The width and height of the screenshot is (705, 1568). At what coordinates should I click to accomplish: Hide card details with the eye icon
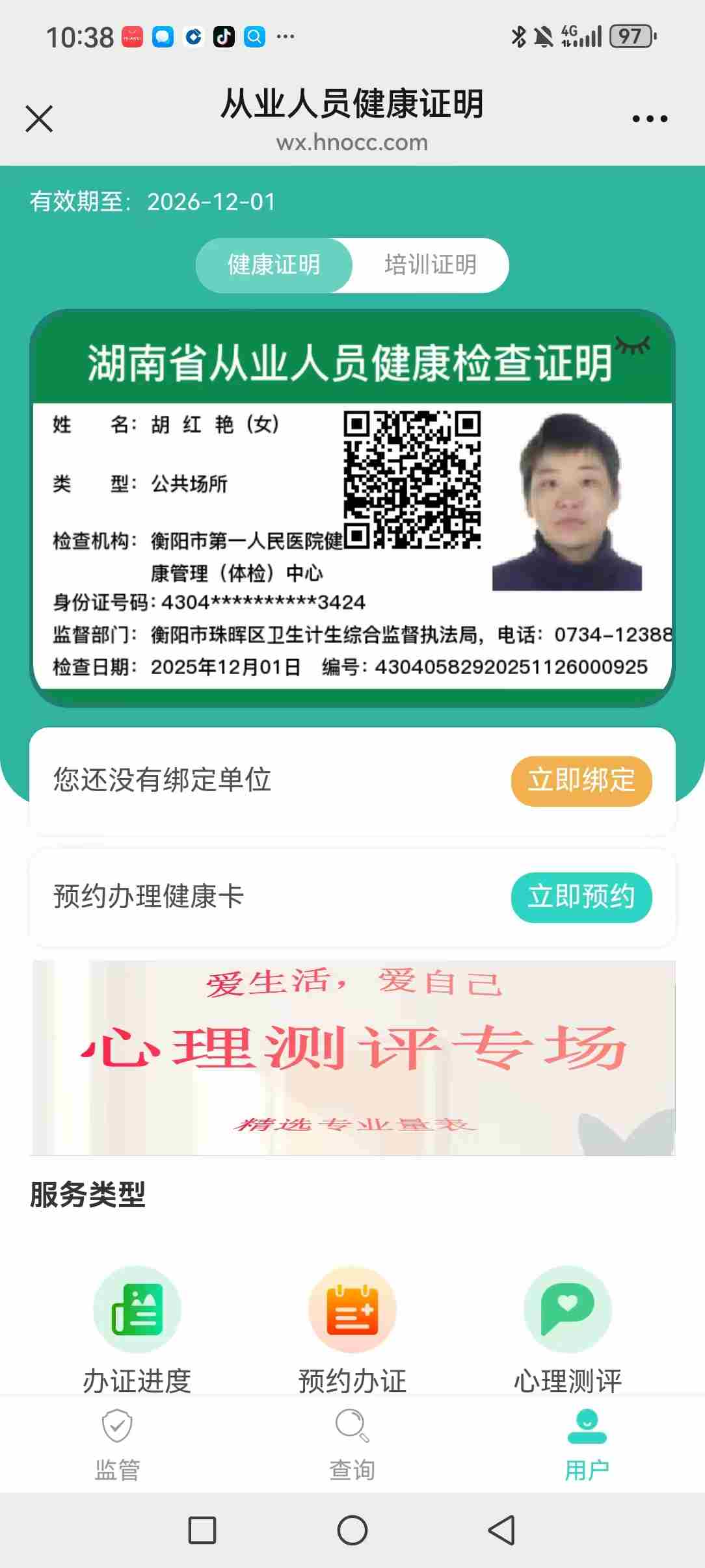[632, 345]
